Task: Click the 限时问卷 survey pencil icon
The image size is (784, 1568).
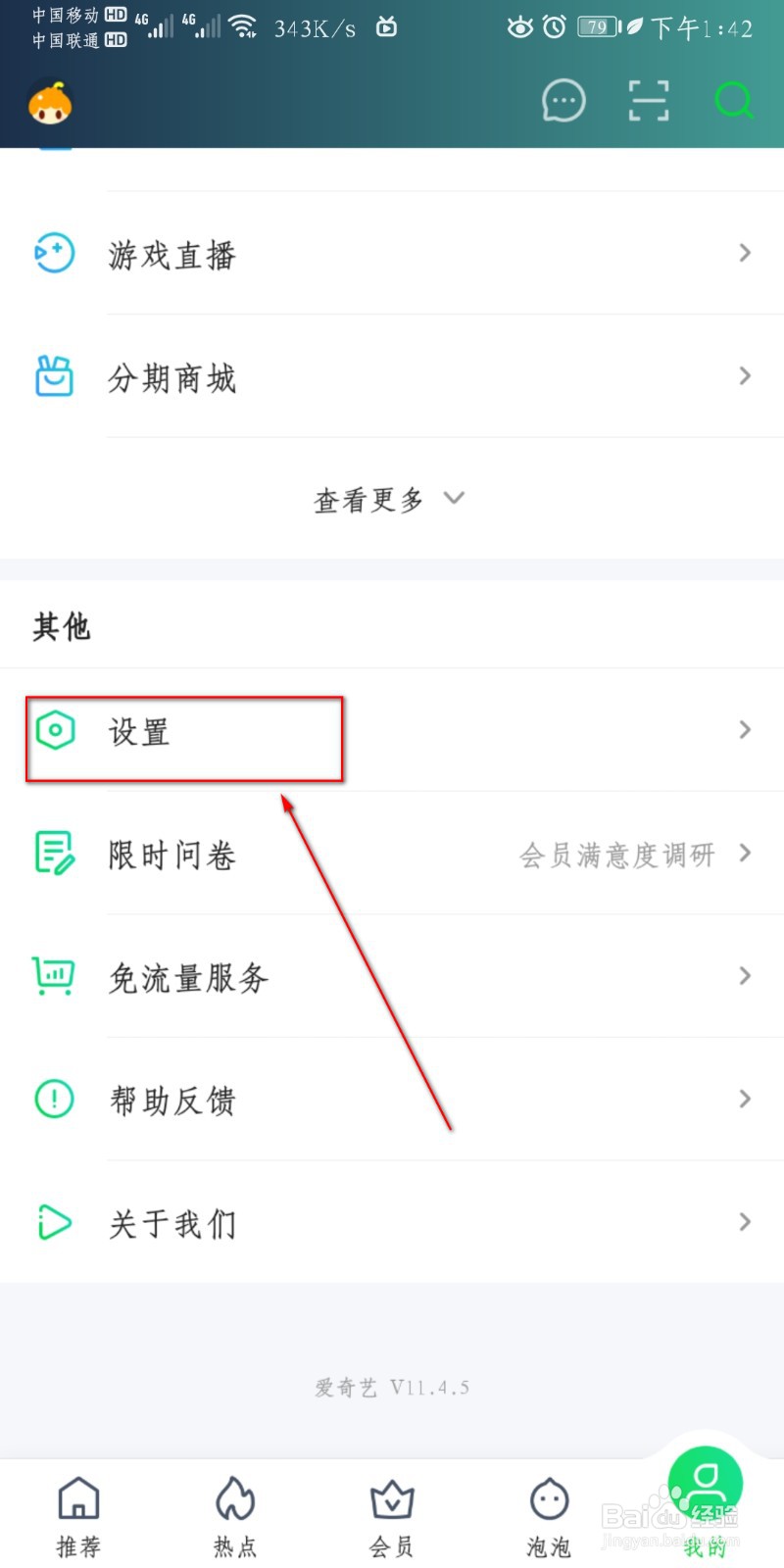Action: tap(55, 854)
